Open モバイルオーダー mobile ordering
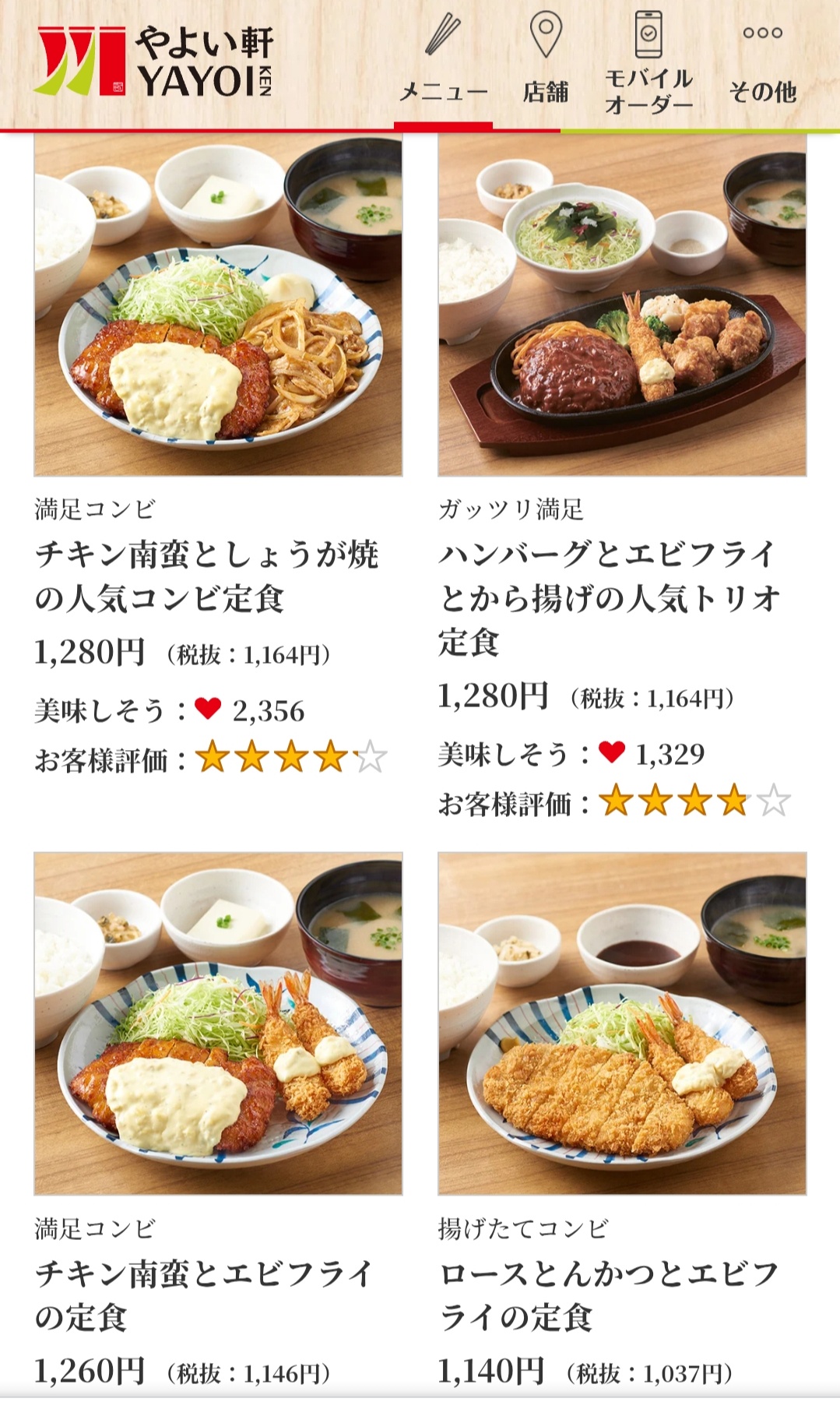This screenshot has height=1416, width=840. pyautogui.click(x=648, y=64)
